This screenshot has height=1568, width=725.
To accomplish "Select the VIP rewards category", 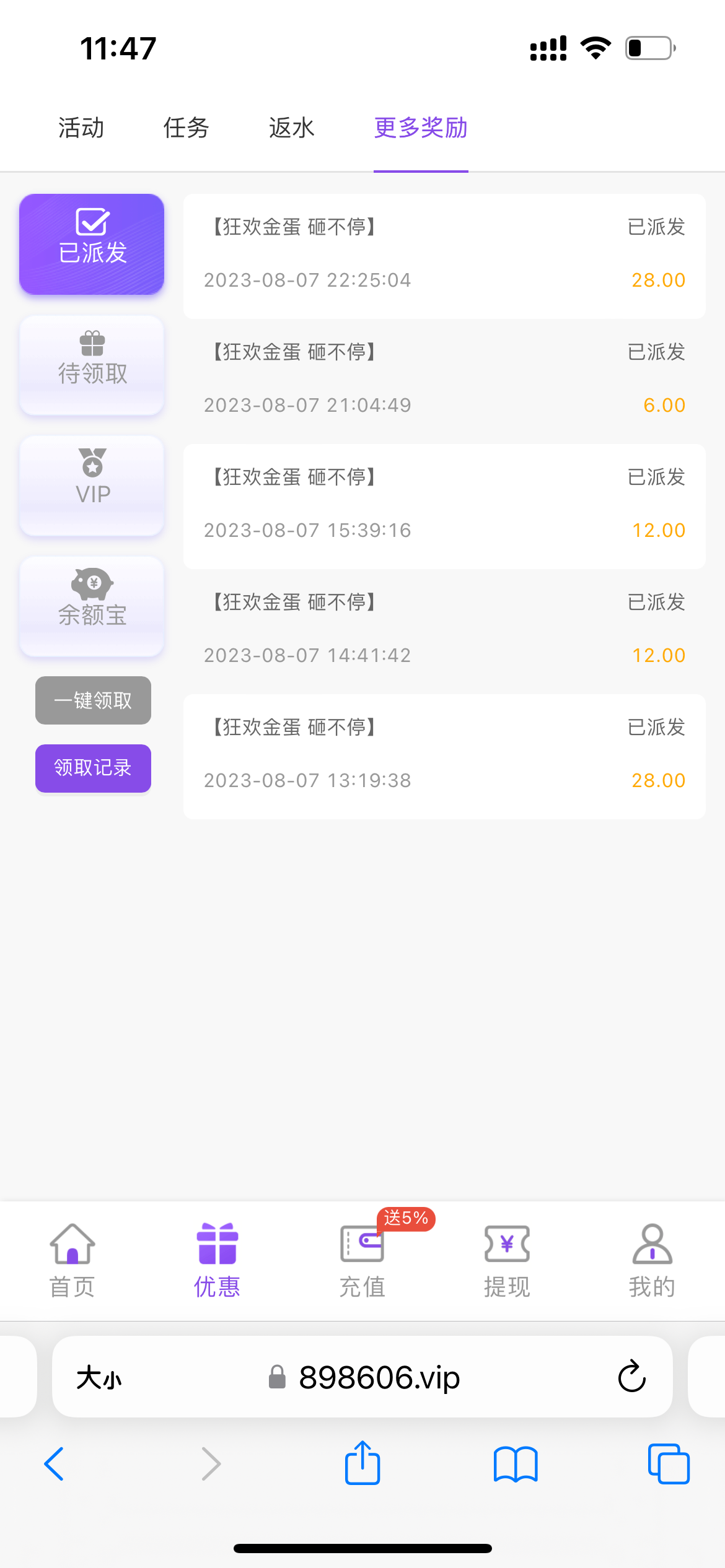I will 92,485.
